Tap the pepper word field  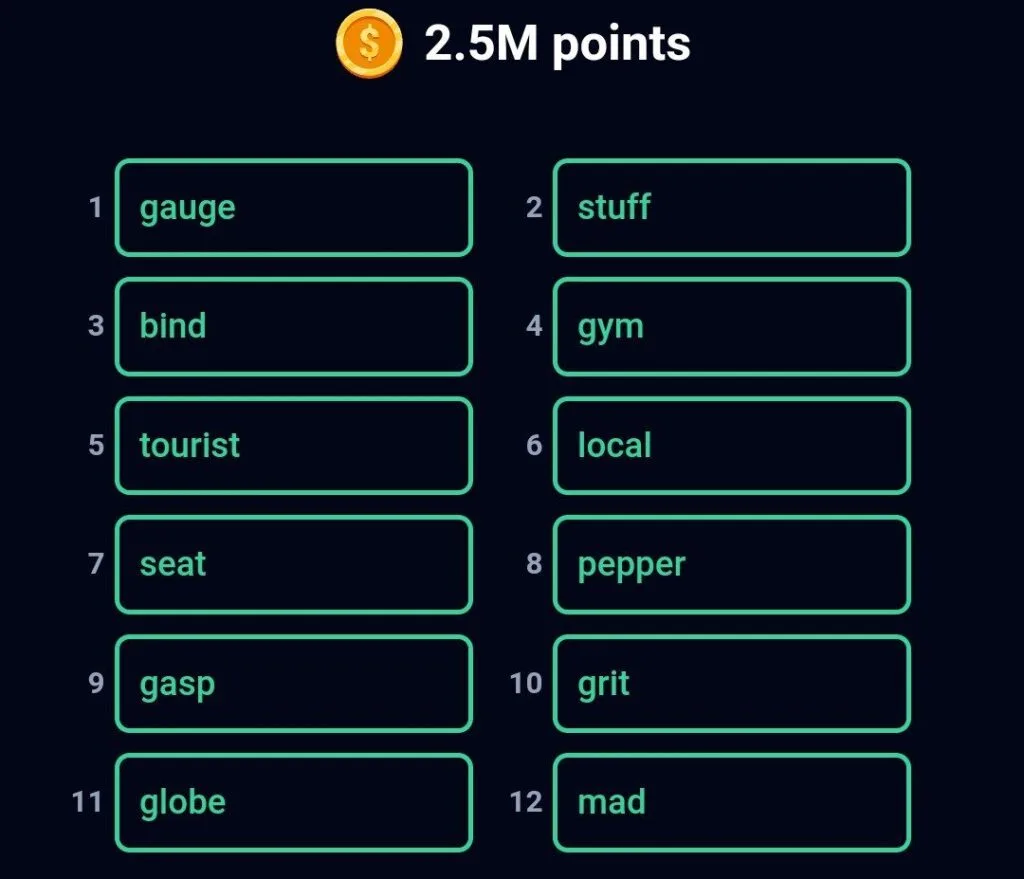tap(731, 565)
